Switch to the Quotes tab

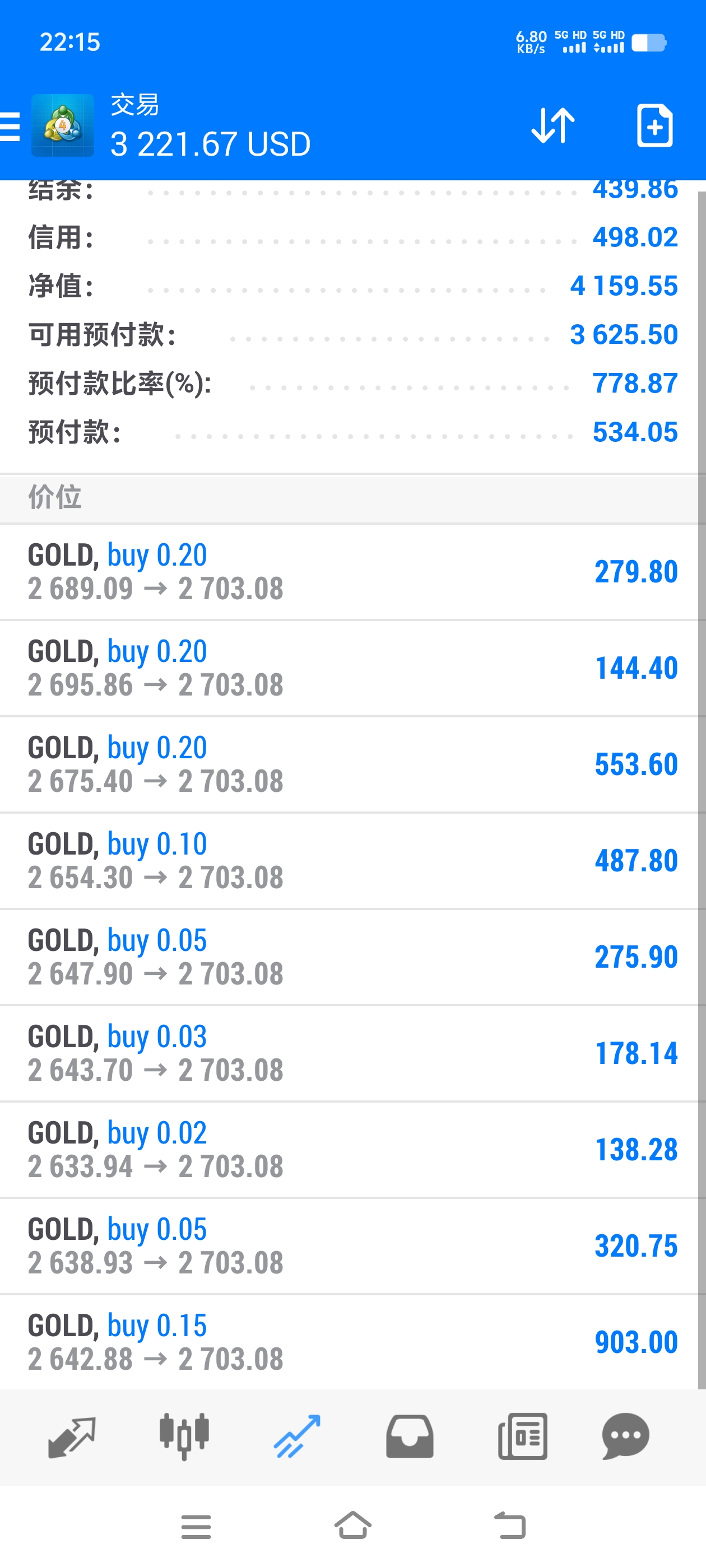click(x=71, y=1436)
